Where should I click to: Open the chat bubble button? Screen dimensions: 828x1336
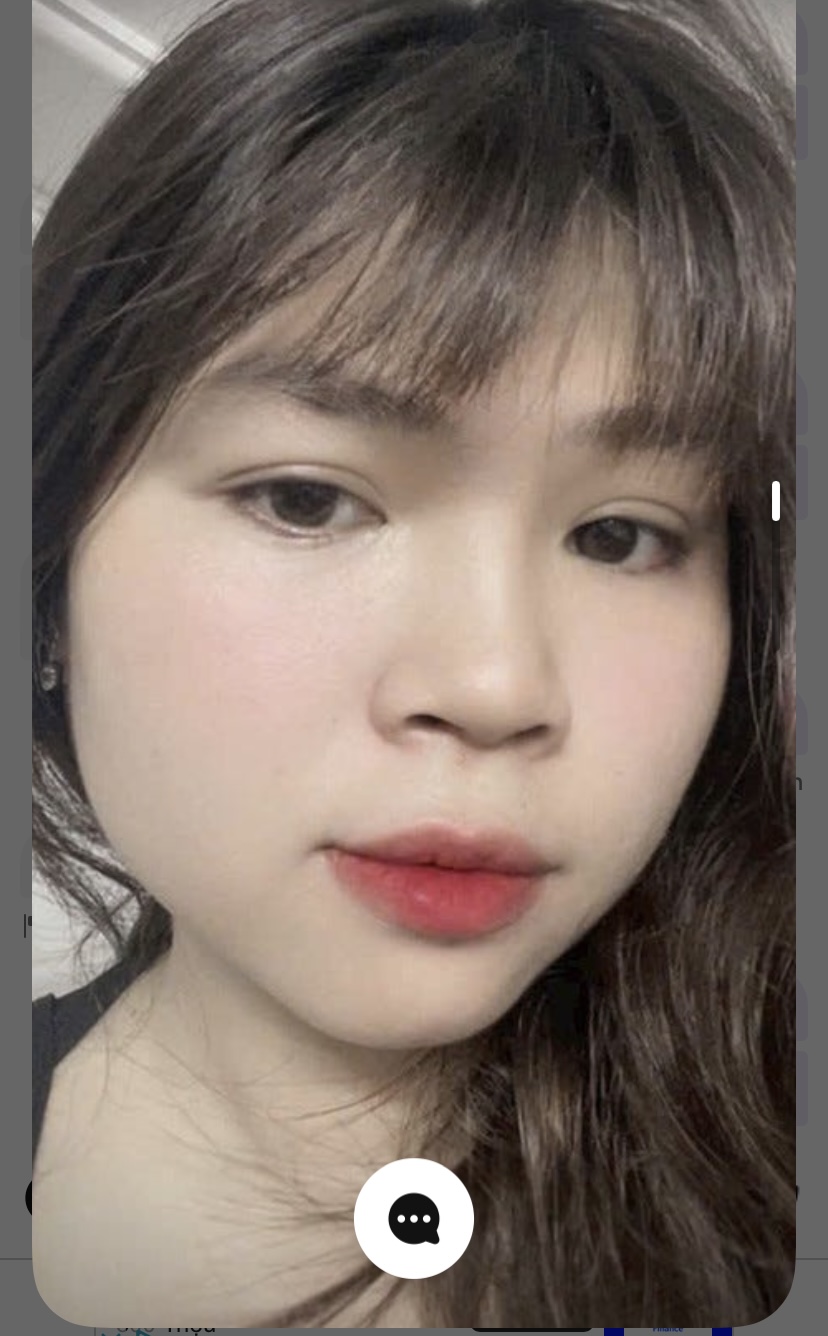(x=414, y=1218)
